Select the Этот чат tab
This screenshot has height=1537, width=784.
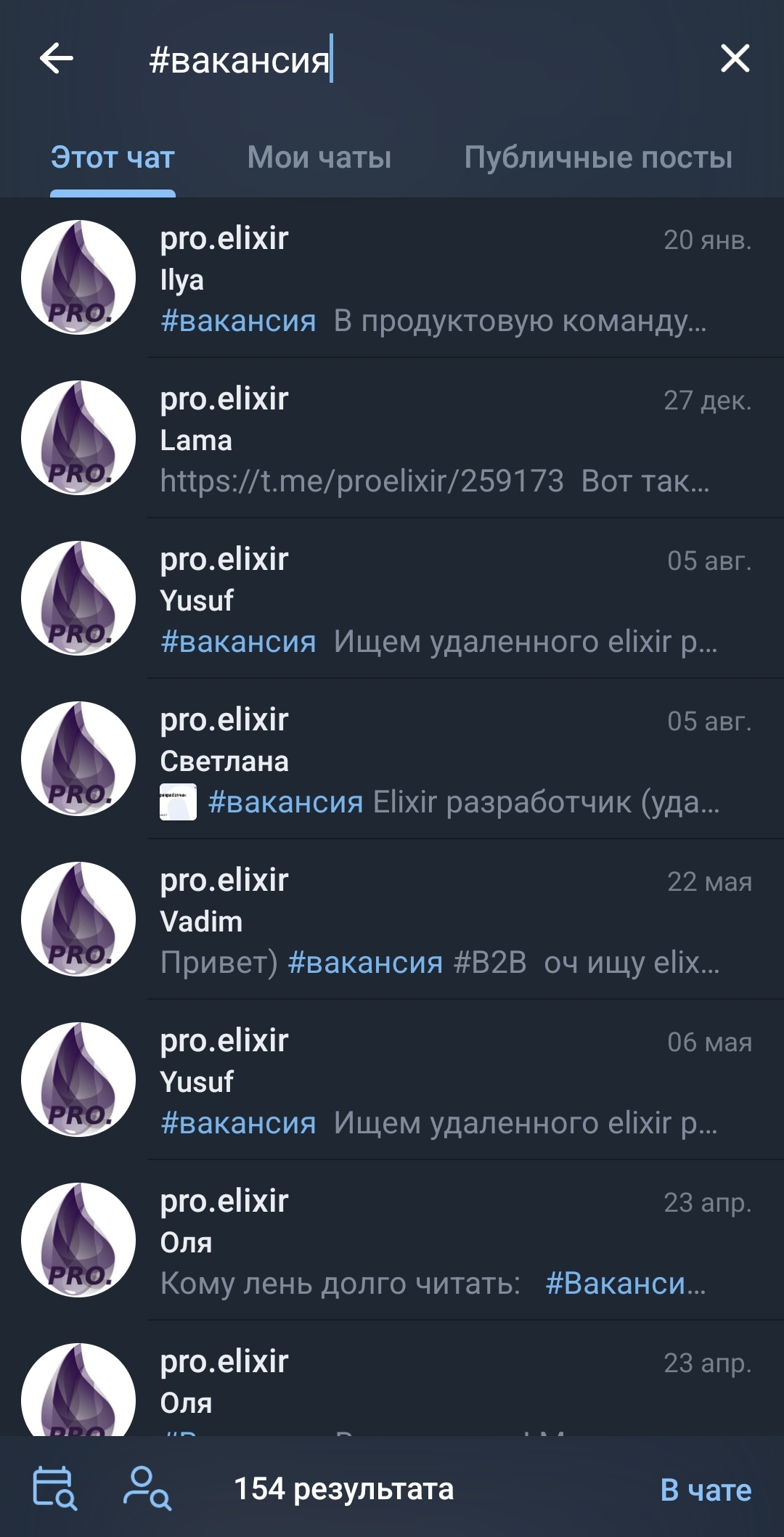(x=113, y=157)
